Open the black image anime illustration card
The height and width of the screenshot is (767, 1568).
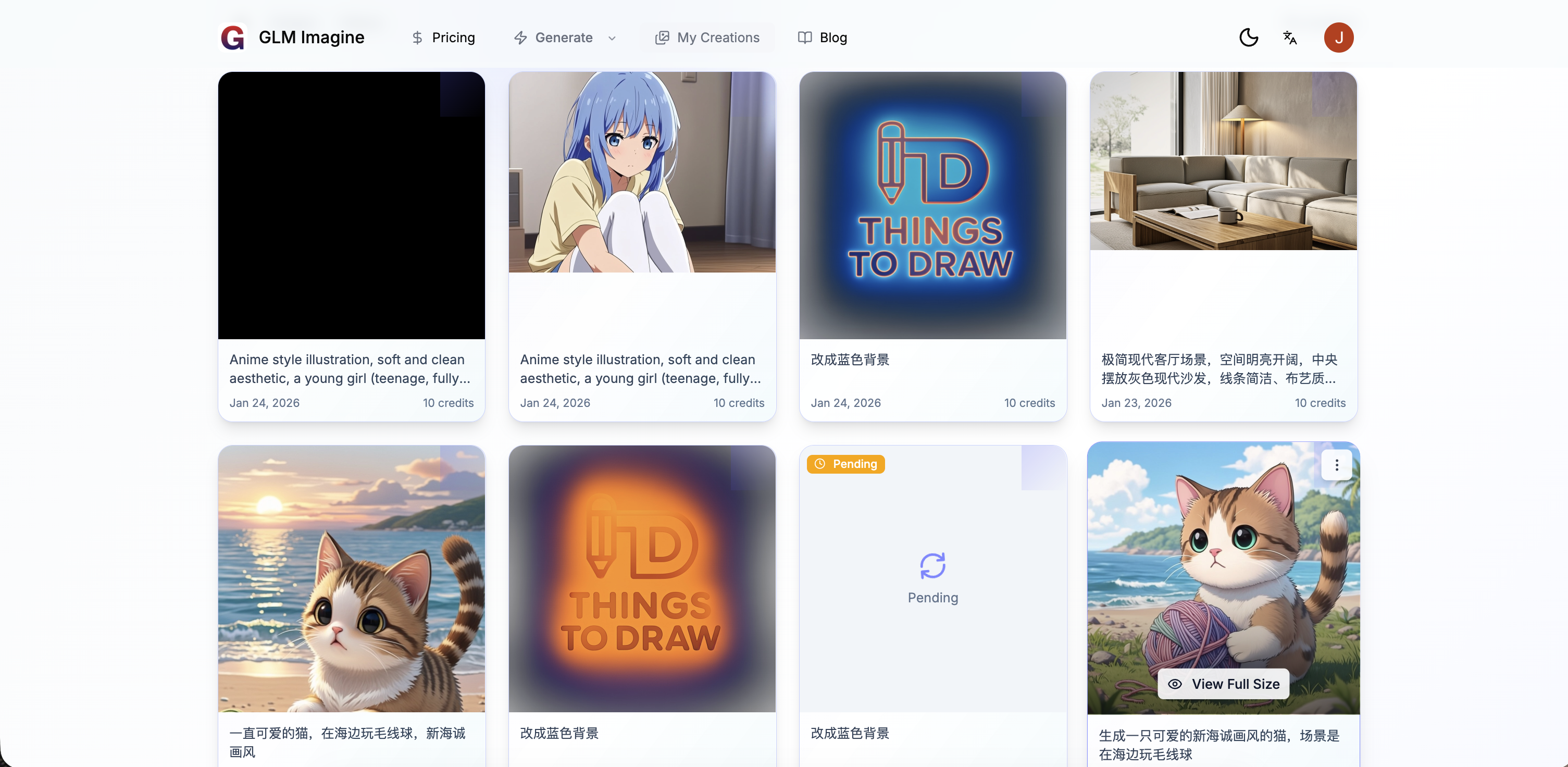click(351, 206)
